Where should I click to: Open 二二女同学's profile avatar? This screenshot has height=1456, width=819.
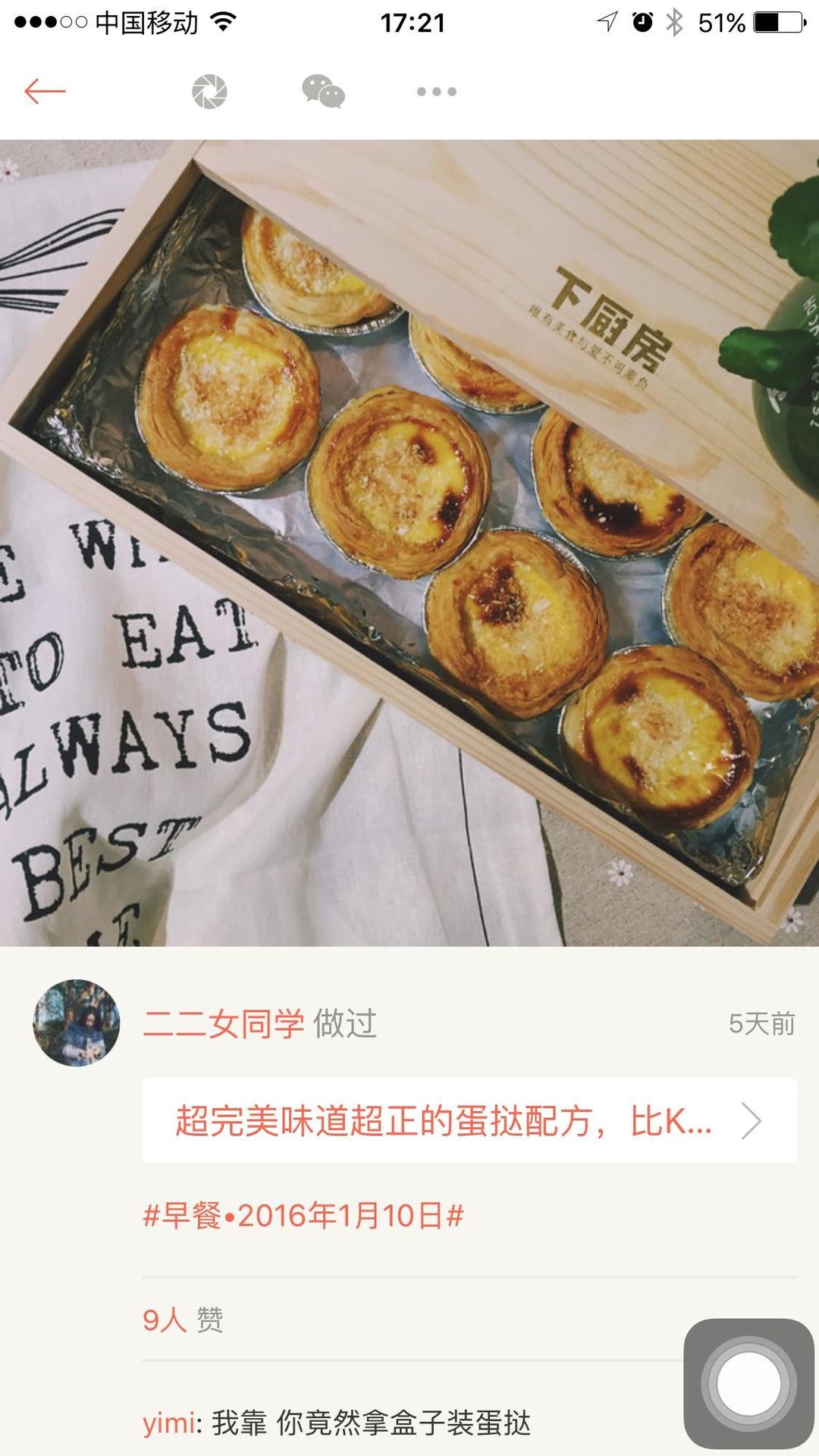pos(77,1023)
